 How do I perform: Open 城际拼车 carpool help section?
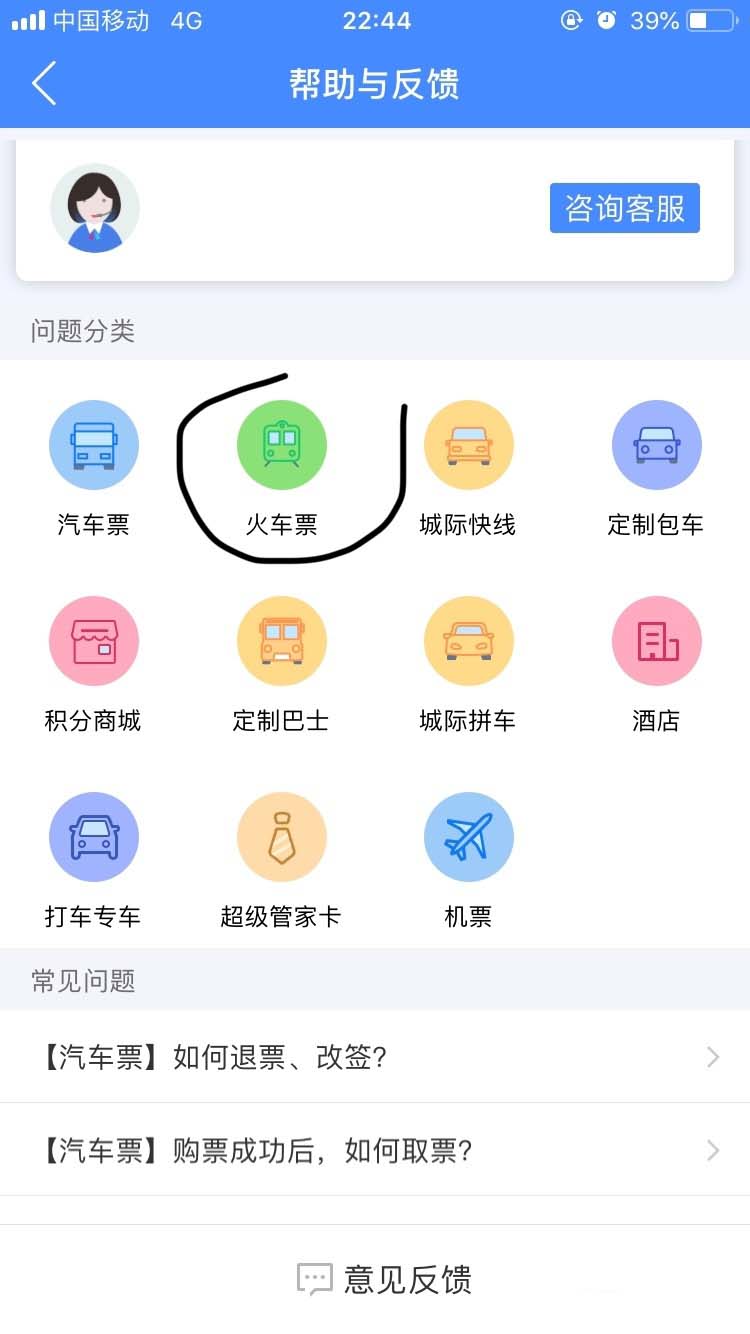point(469,640)
